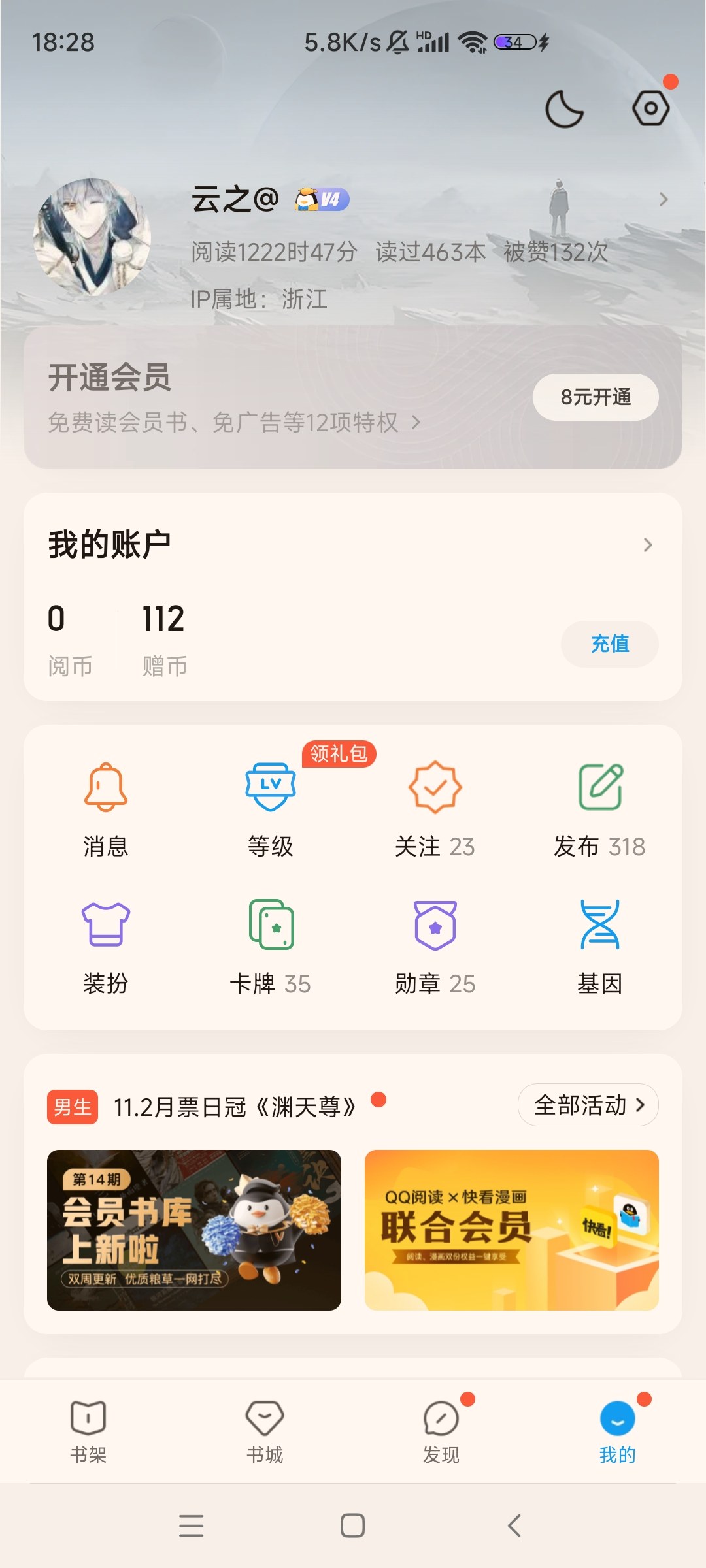Open the 联合会员 QQ阅读×快看漫画 banner
This screenshot has width=706, height=1568.
tap(511, 1230)
